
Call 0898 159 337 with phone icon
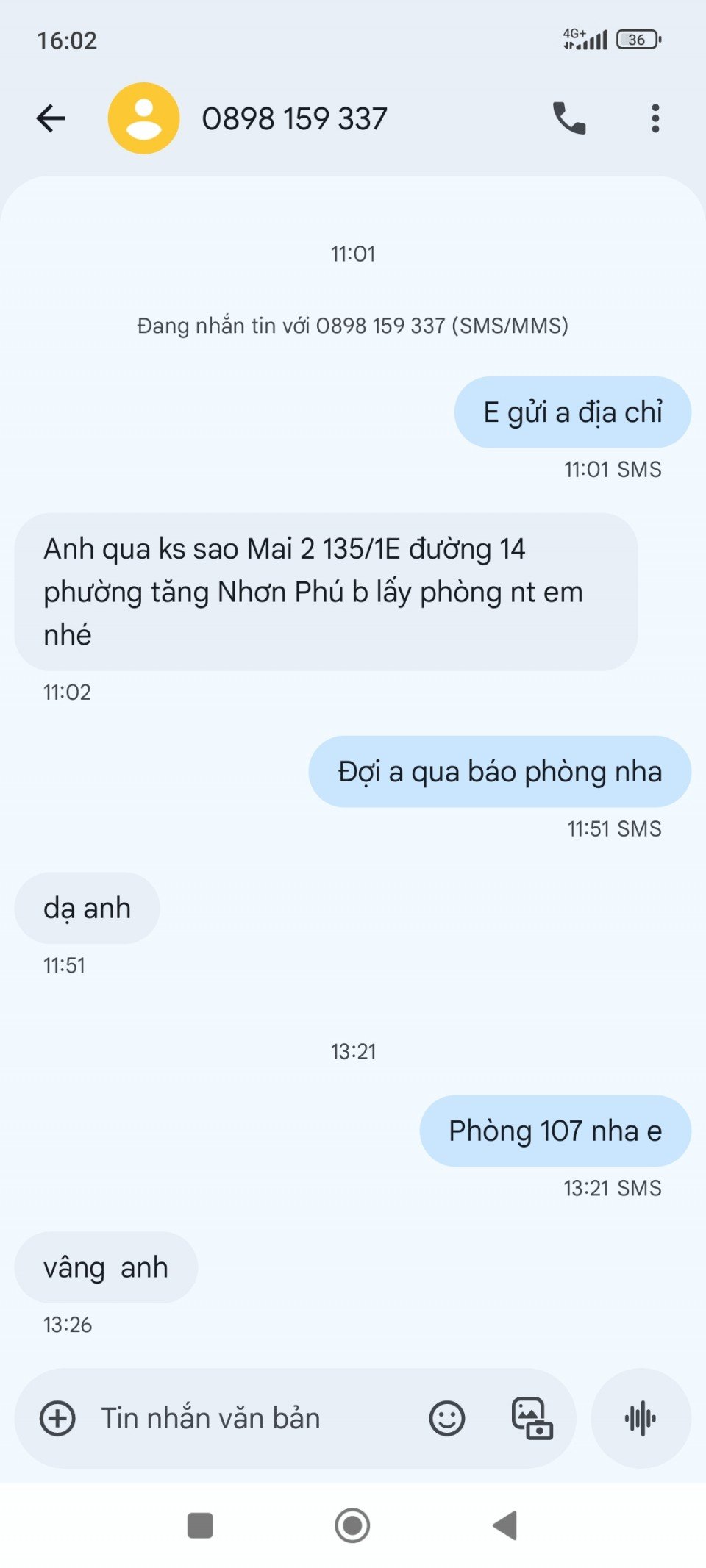(569, 118)
